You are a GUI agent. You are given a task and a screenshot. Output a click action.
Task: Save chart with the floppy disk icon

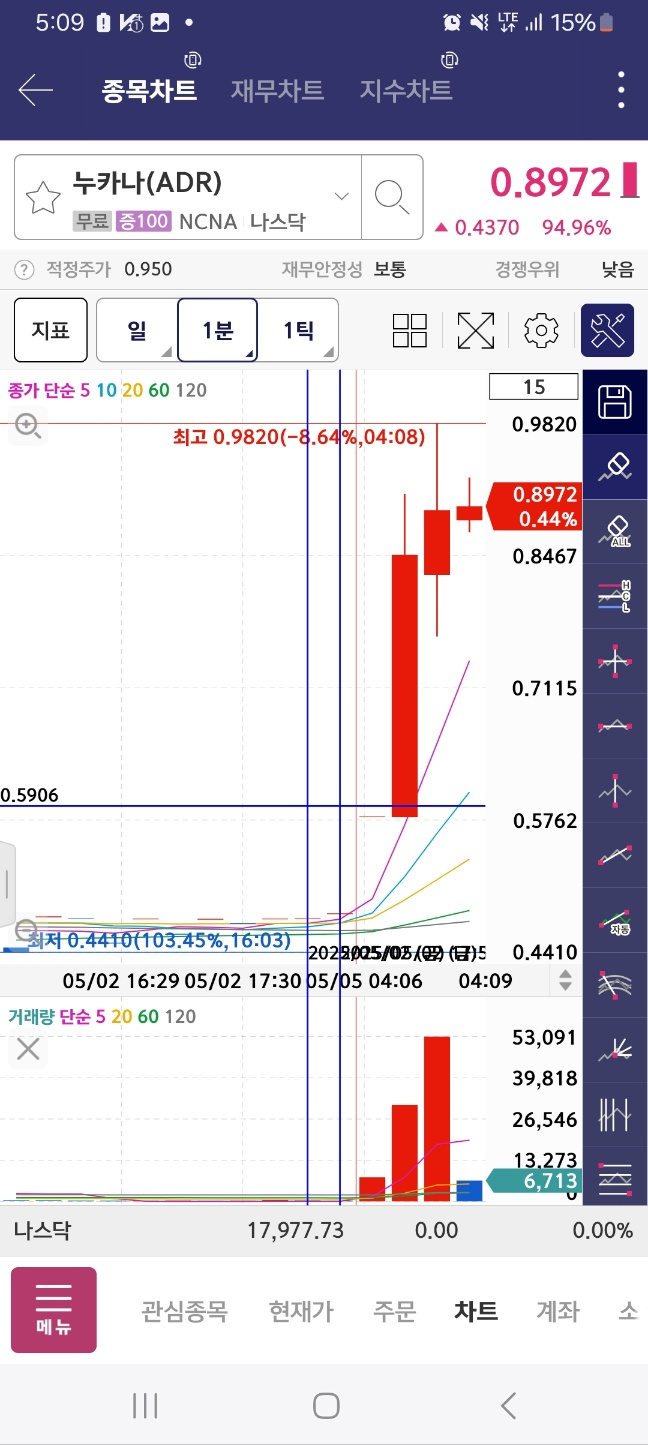pos(614,402)
